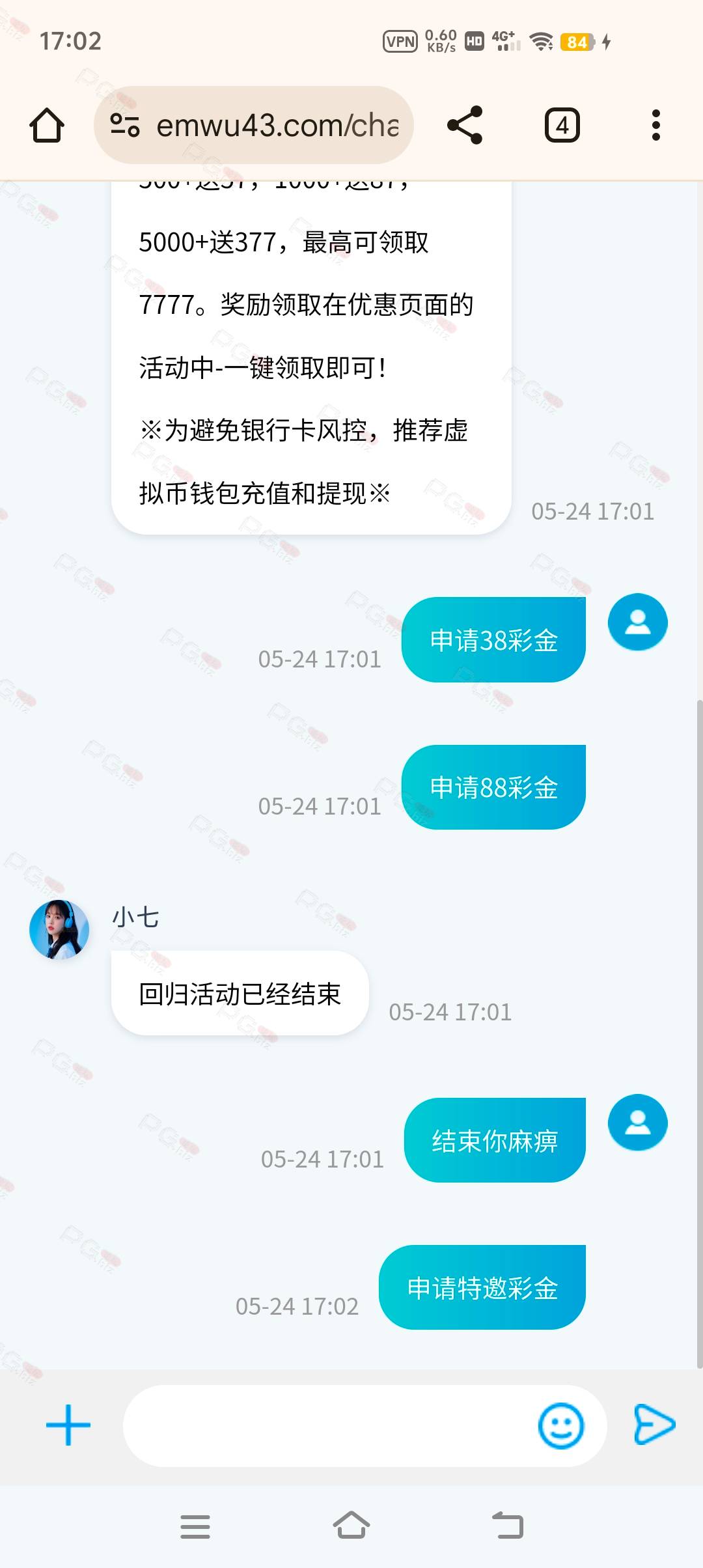Send the chat message
Image resolution: width=703 pixels, height=1568 pixels.
click(654, 1425)
